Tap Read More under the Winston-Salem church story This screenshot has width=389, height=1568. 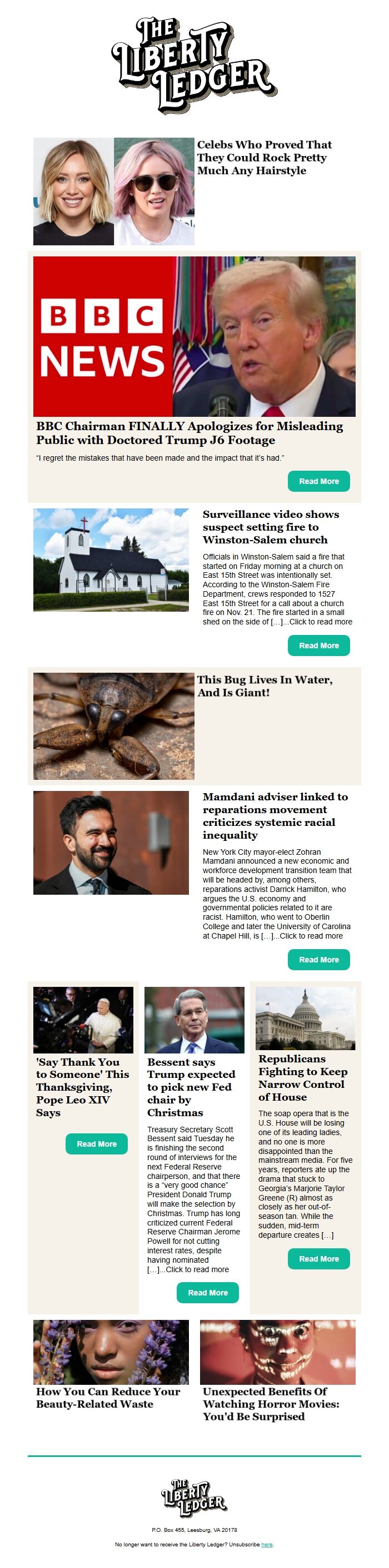tap(318, 645)
